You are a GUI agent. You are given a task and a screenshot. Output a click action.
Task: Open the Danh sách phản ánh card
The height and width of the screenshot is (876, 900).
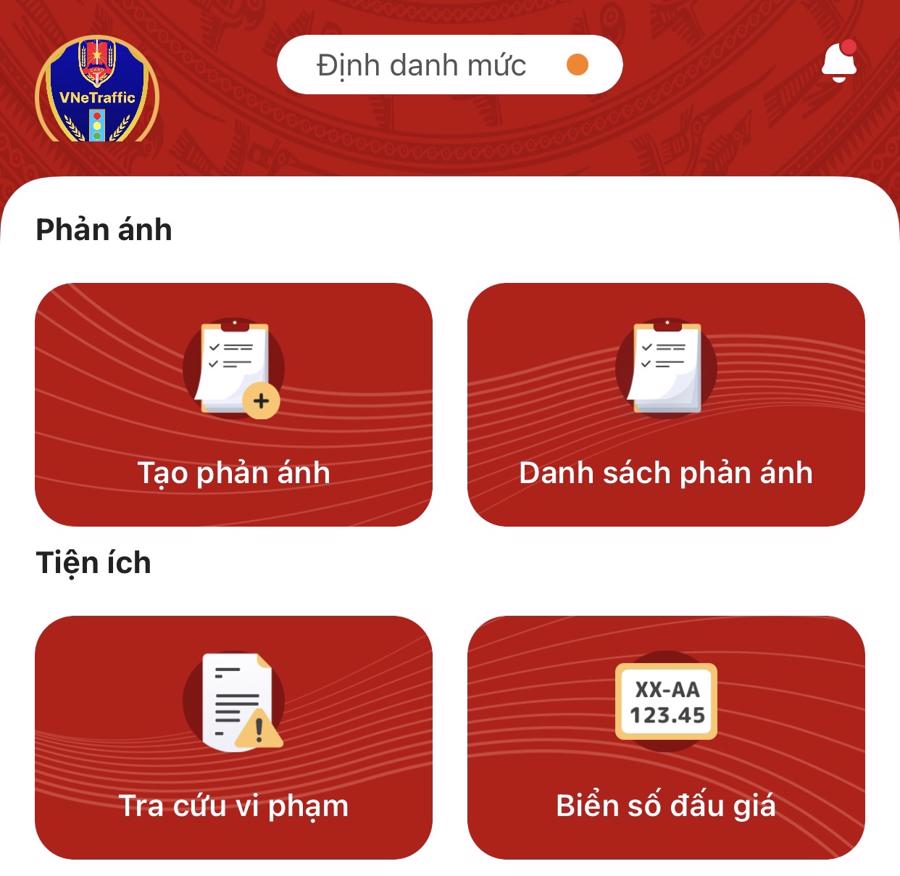(x=665, y=404)
